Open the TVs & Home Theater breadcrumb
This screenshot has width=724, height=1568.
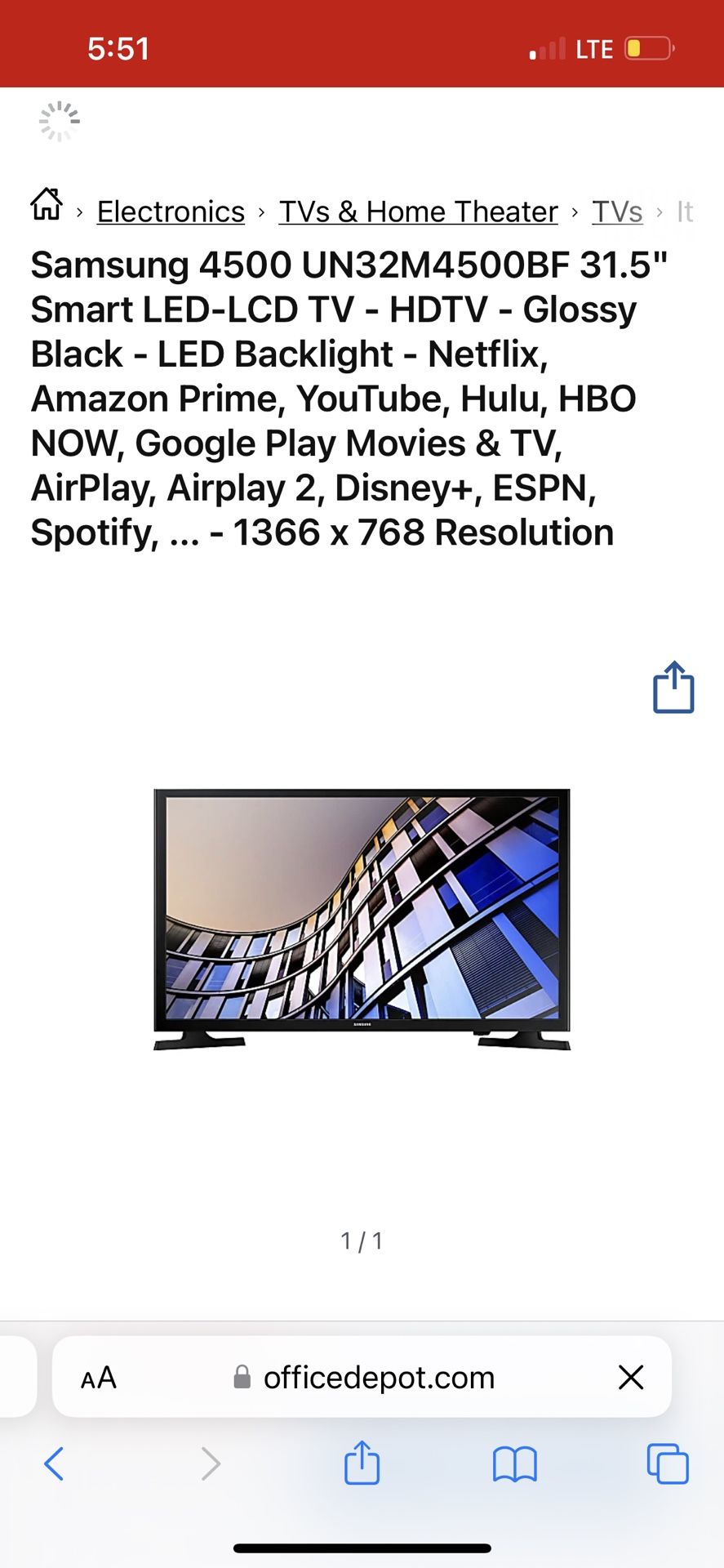click(x=417, y=212)
